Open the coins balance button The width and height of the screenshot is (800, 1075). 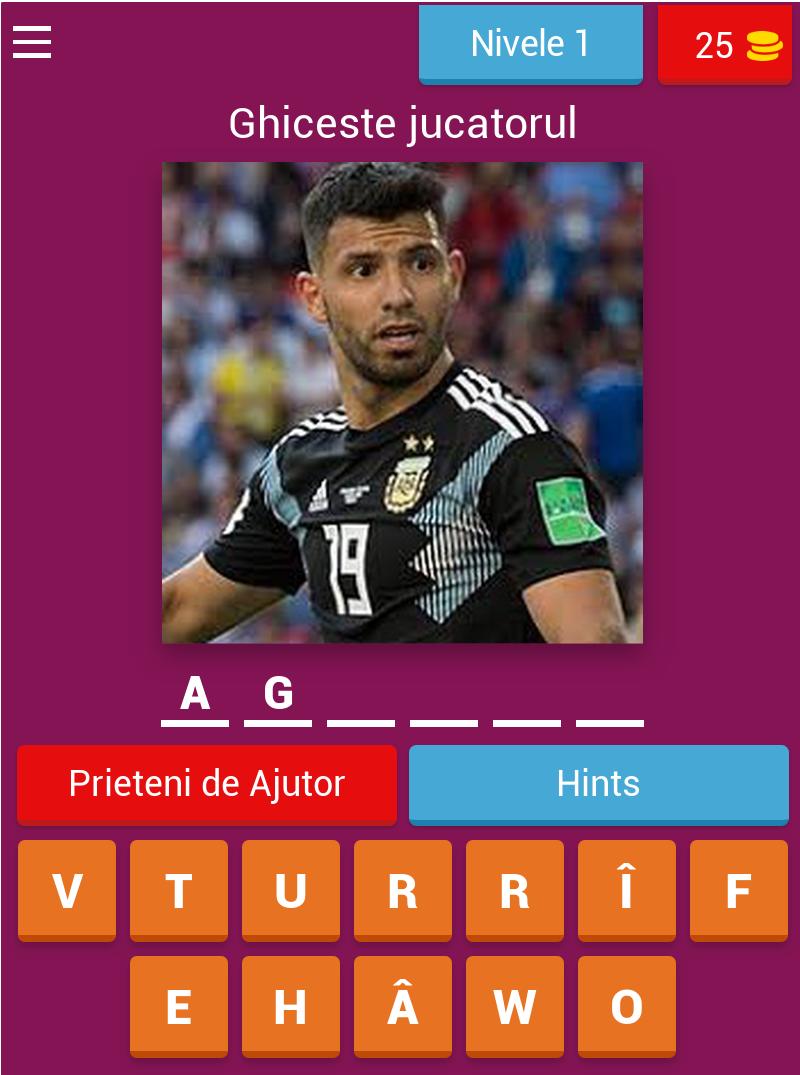click(724, 45)
